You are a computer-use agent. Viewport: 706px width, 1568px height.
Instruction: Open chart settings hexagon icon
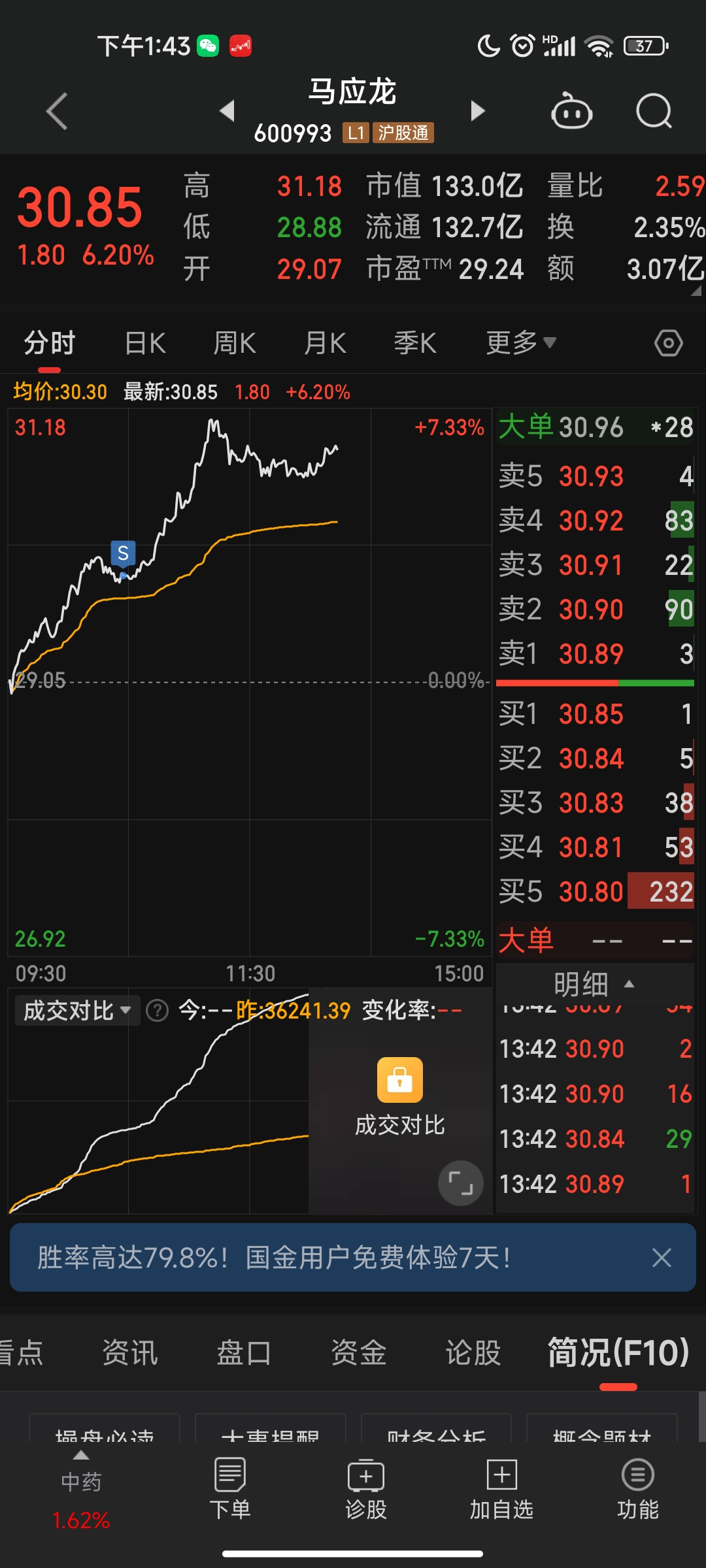(x=668, y=343)
